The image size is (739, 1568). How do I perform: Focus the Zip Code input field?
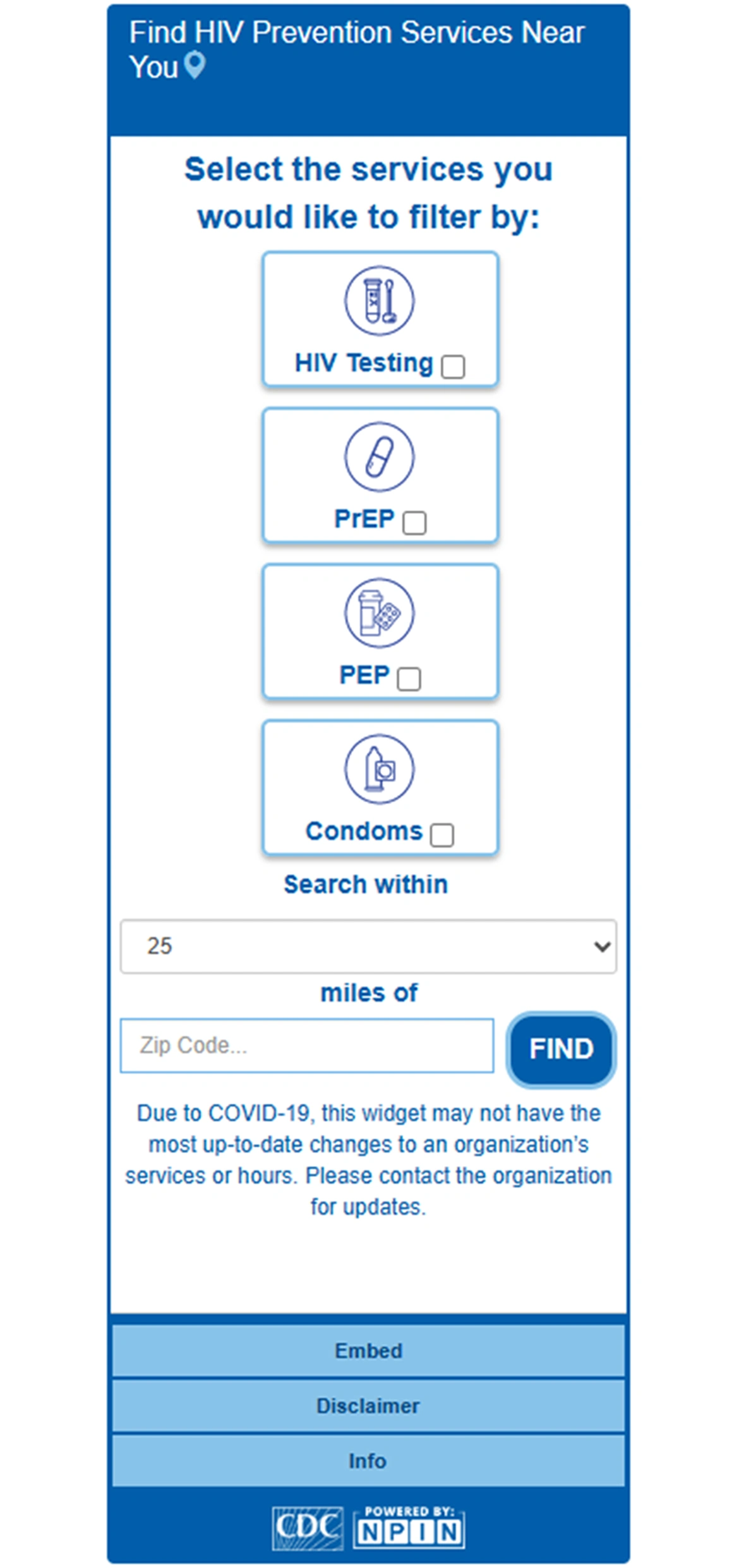[307, 1045]
